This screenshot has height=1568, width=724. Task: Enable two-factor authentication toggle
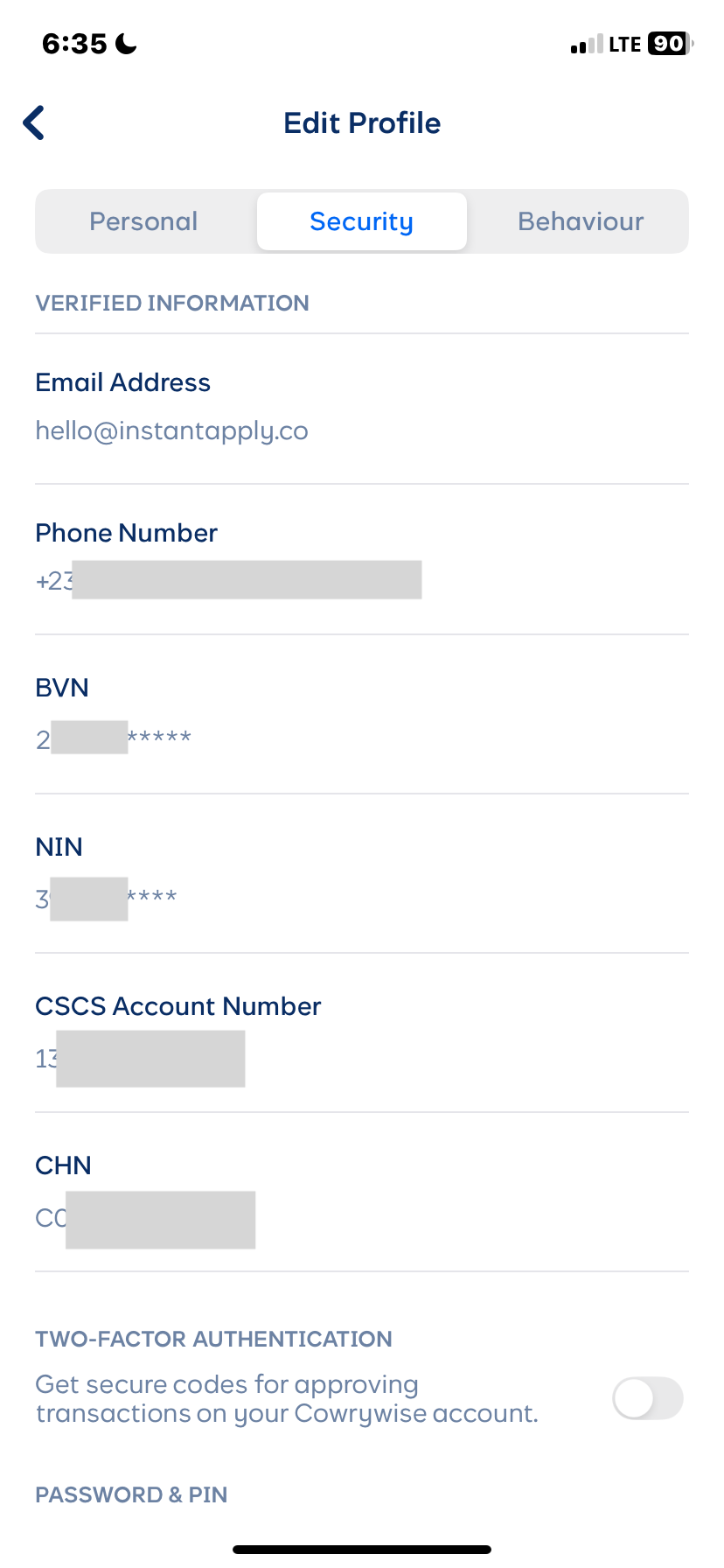pyautogui.click(x=647, y=1398)
